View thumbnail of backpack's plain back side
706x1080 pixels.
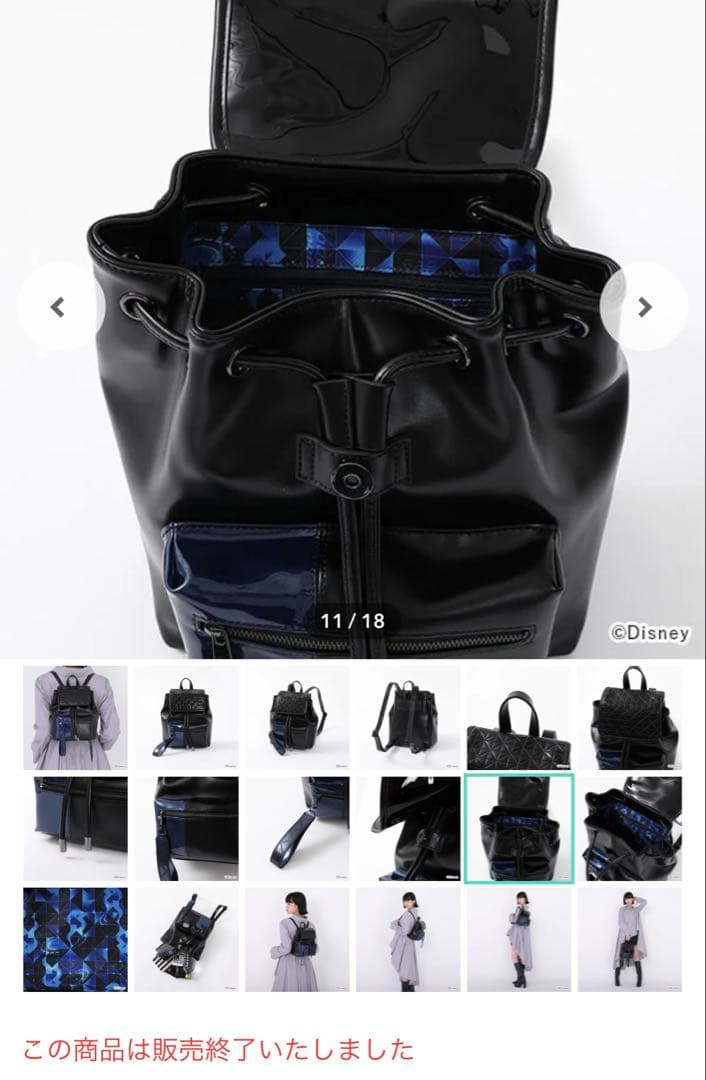[x=408, y=717]
